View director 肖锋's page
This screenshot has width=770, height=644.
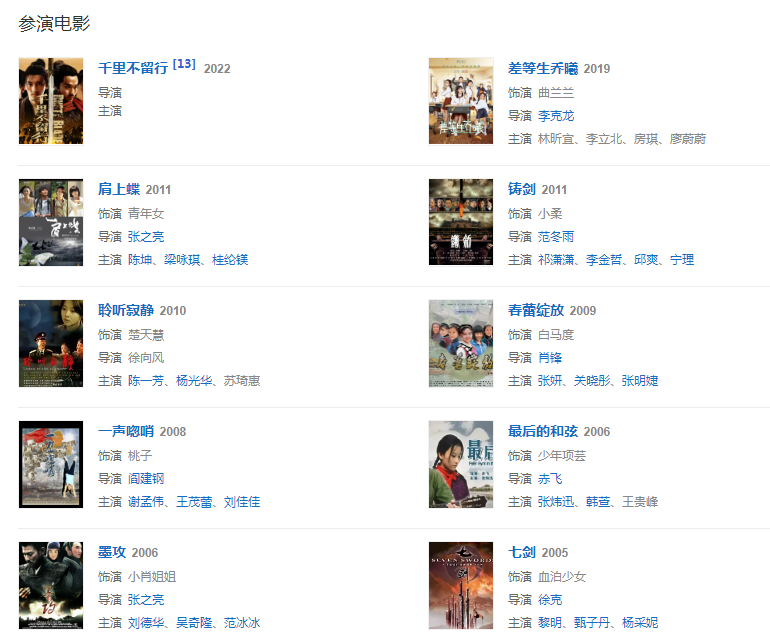click(549, 358)
